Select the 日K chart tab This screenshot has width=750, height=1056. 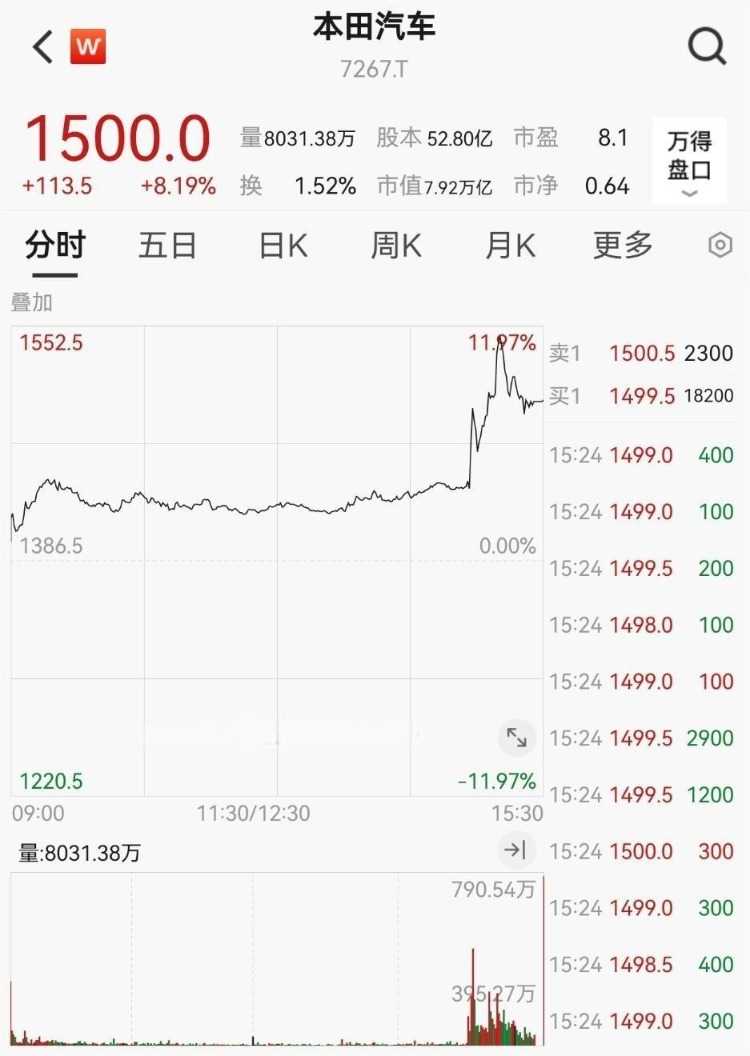pos(283,245)
